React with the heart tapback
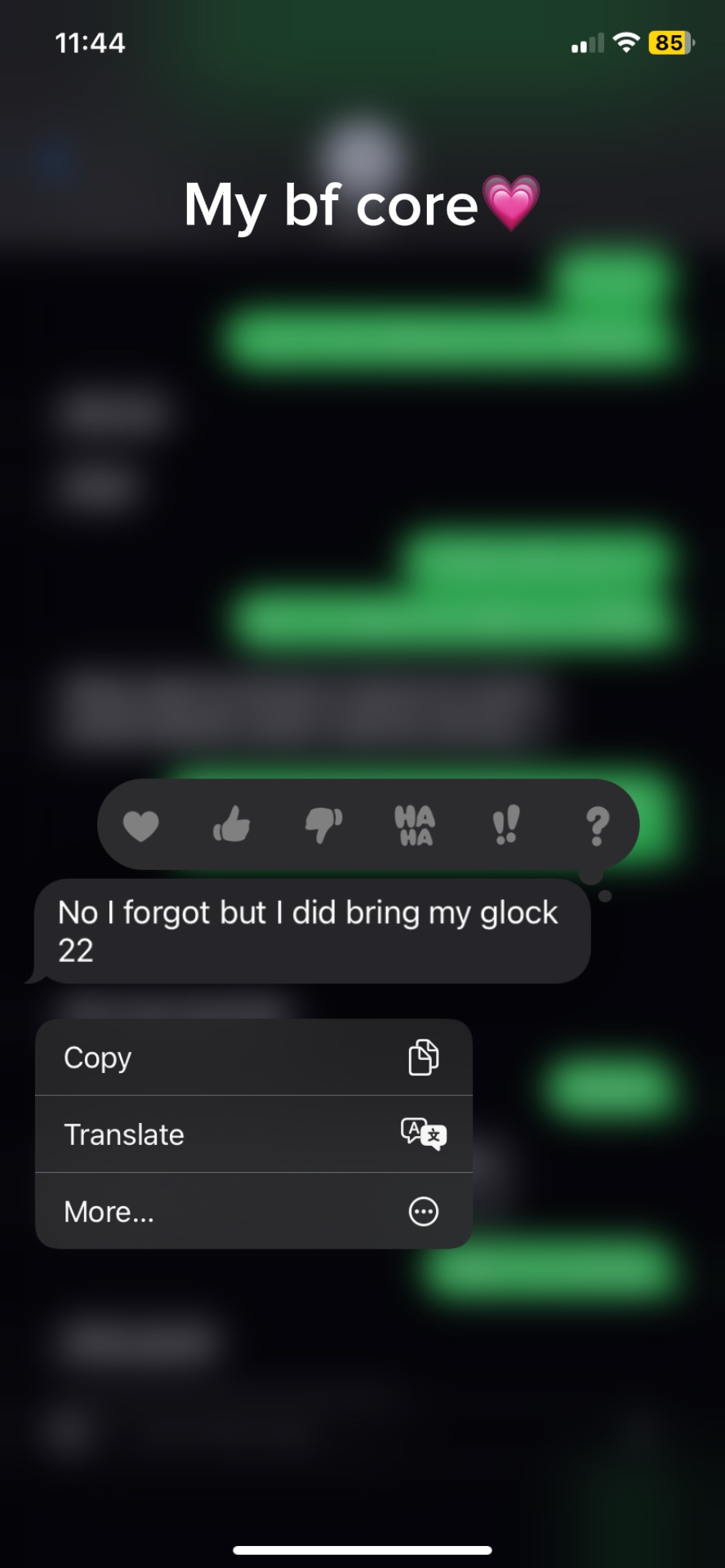Screen dimensions: 725x1568 tap(140, 826)
